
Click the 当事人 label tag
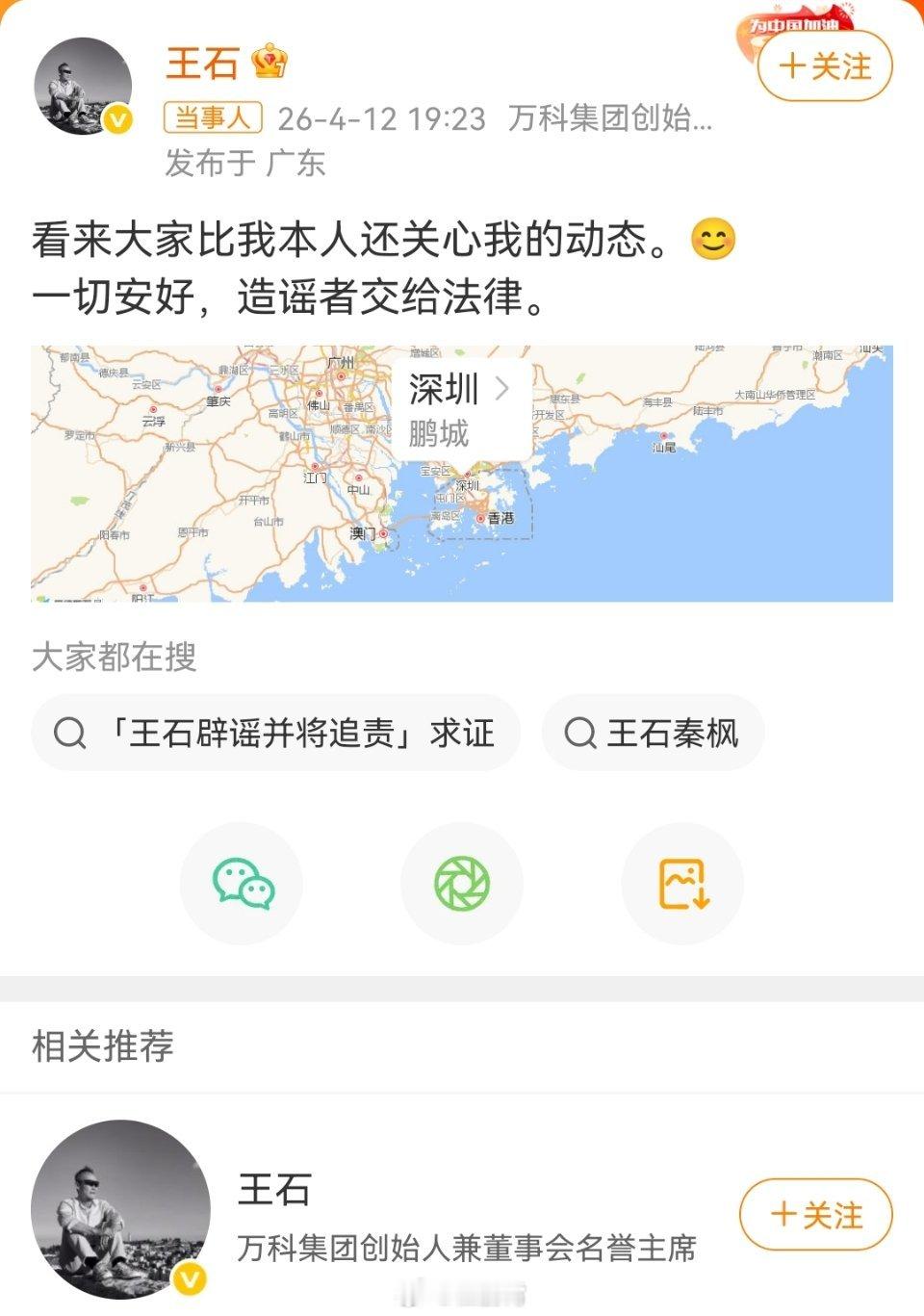(x=211, y=117)
